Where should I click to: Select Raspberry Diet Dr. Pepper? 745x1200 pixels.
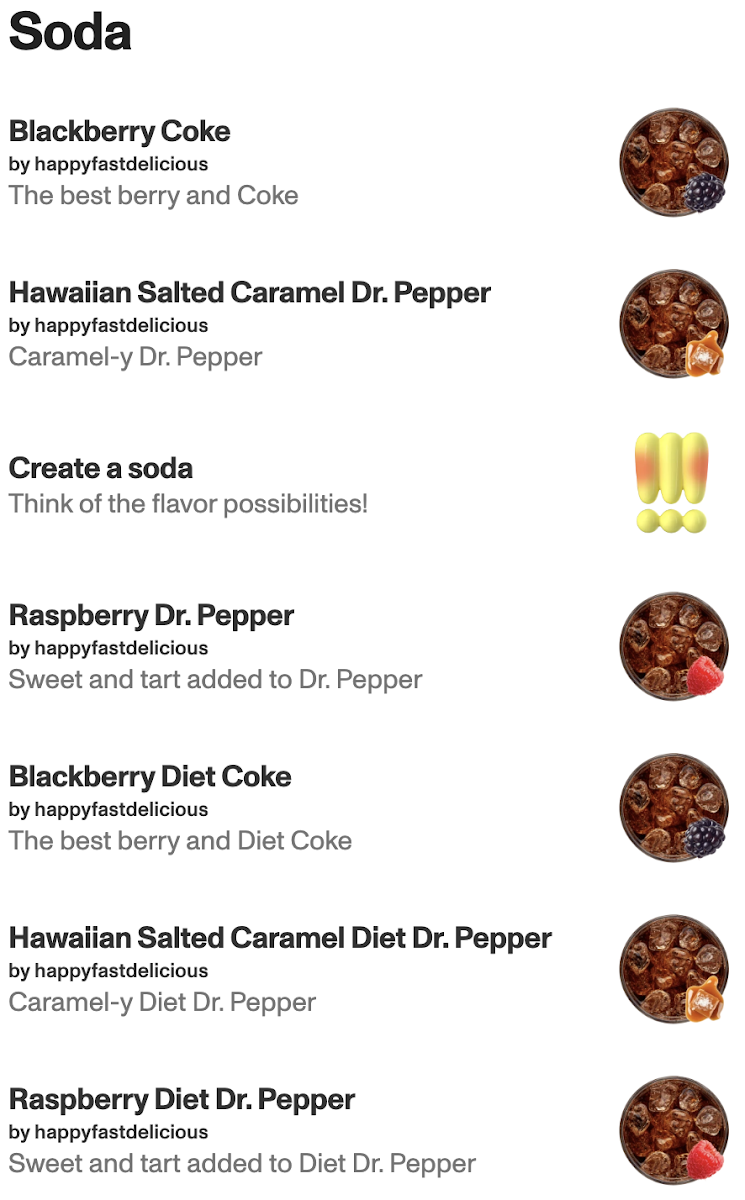372,1131
